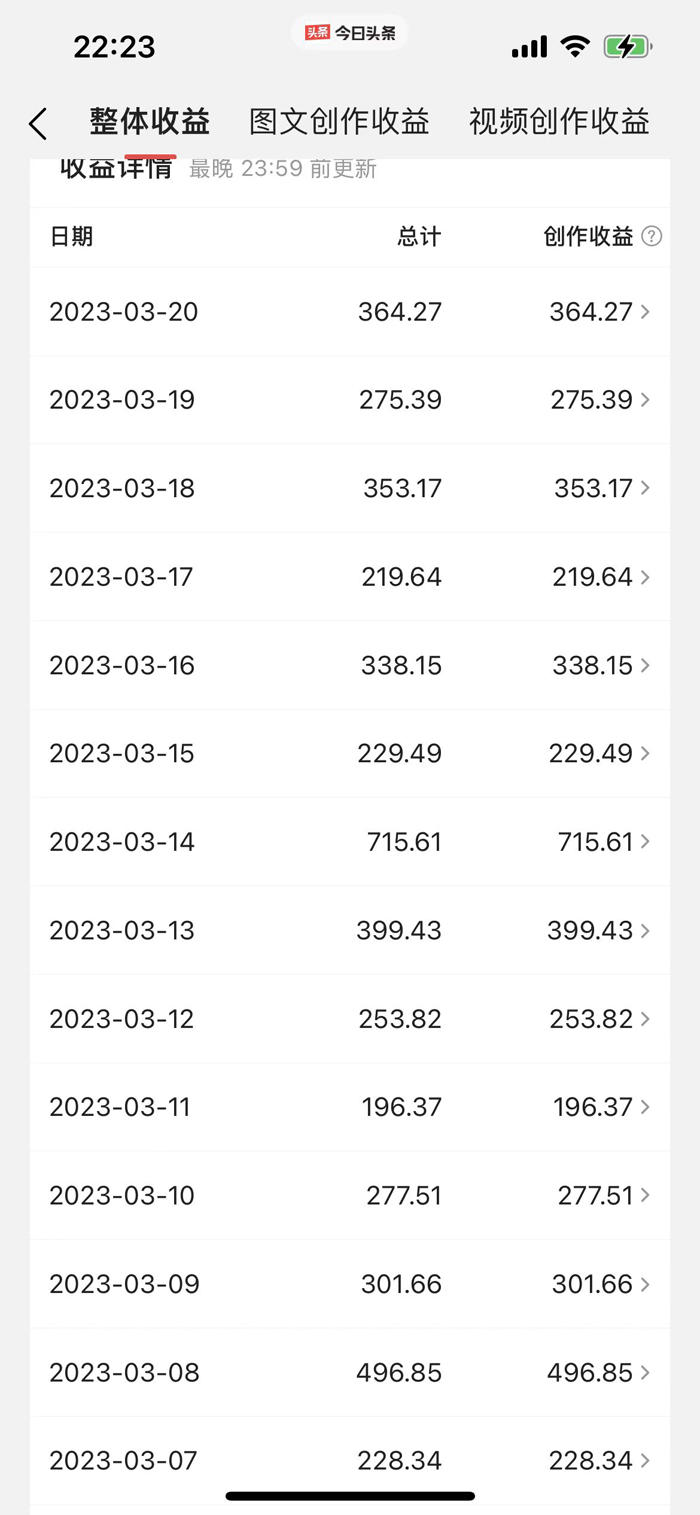Show the 创作收益 help question mark
The width and height of the screenshot is (700, 1515).
[652, 237]
